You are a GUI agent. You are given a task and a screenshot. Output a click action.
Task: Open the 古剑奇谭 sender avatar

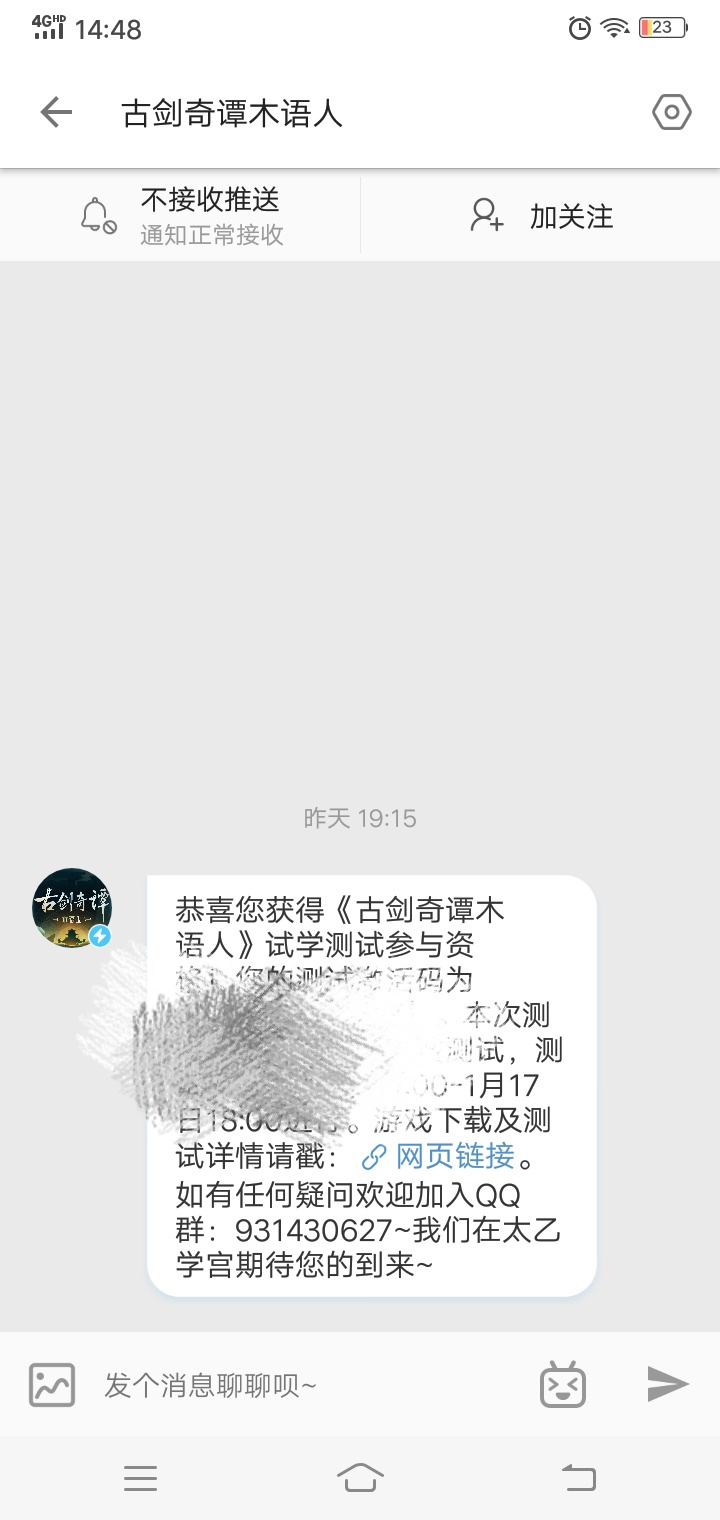72,908
